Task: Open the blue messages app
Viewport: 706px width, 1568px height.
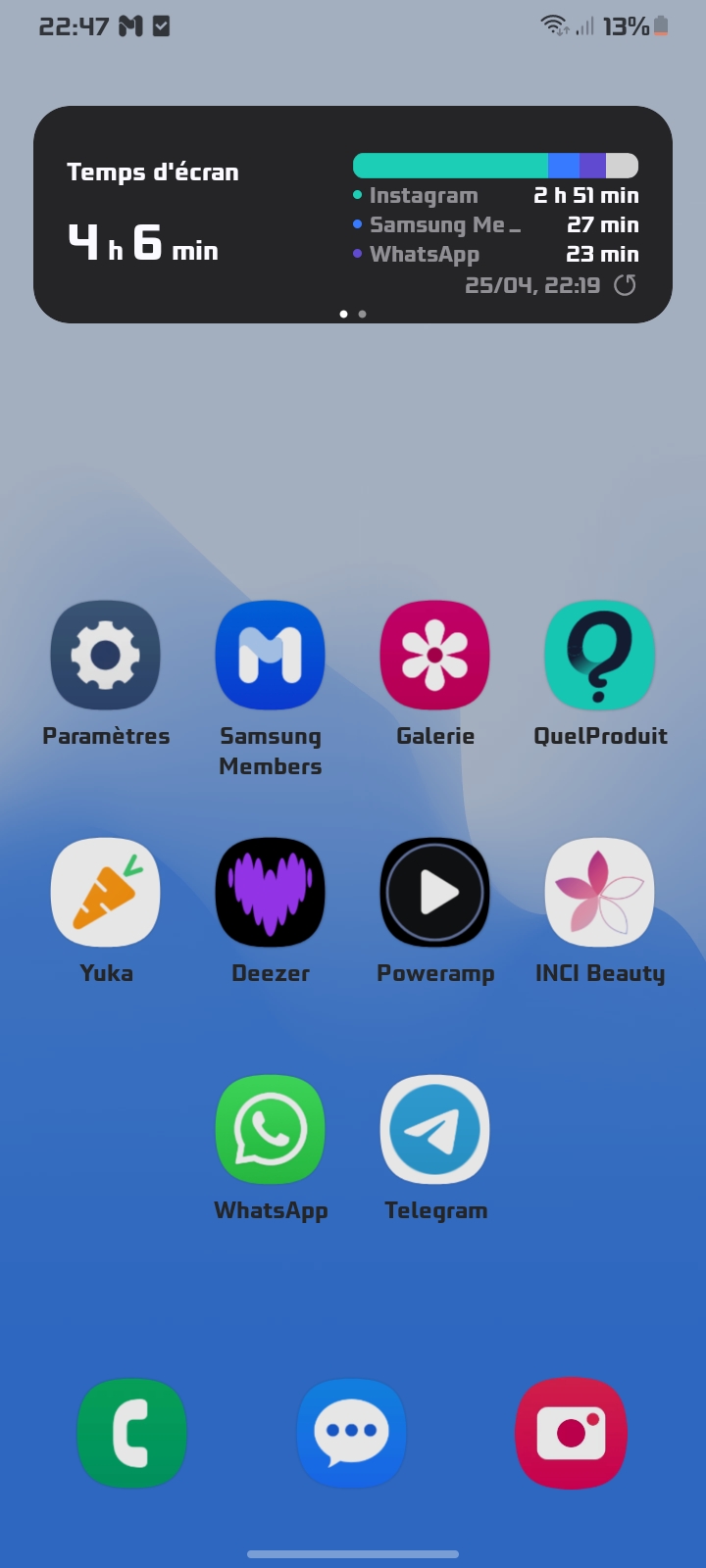Action: tap(352, 1433)
